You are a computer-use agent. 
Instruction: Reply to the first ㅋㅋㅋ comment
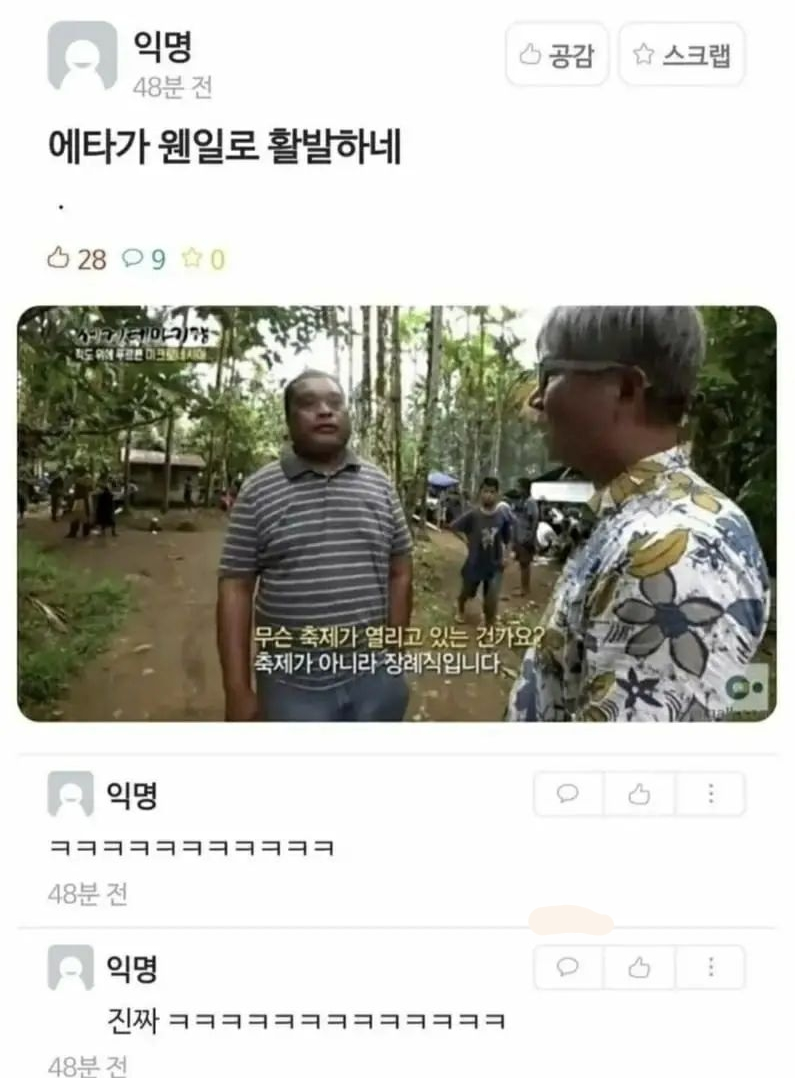(x=568, y=794)
